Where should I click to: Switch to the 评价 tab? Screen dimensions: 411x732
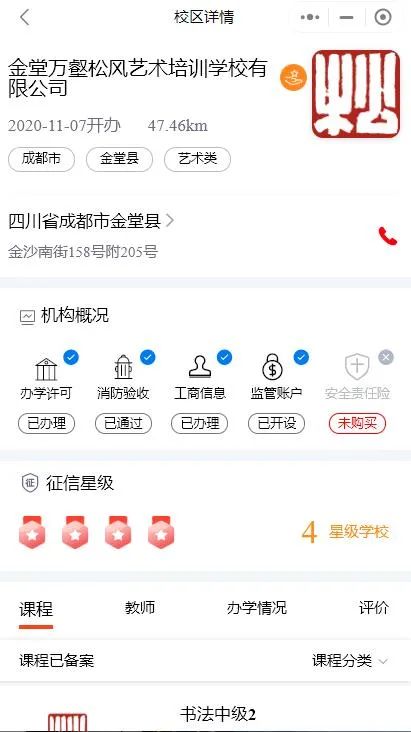(x=373, y=608)
